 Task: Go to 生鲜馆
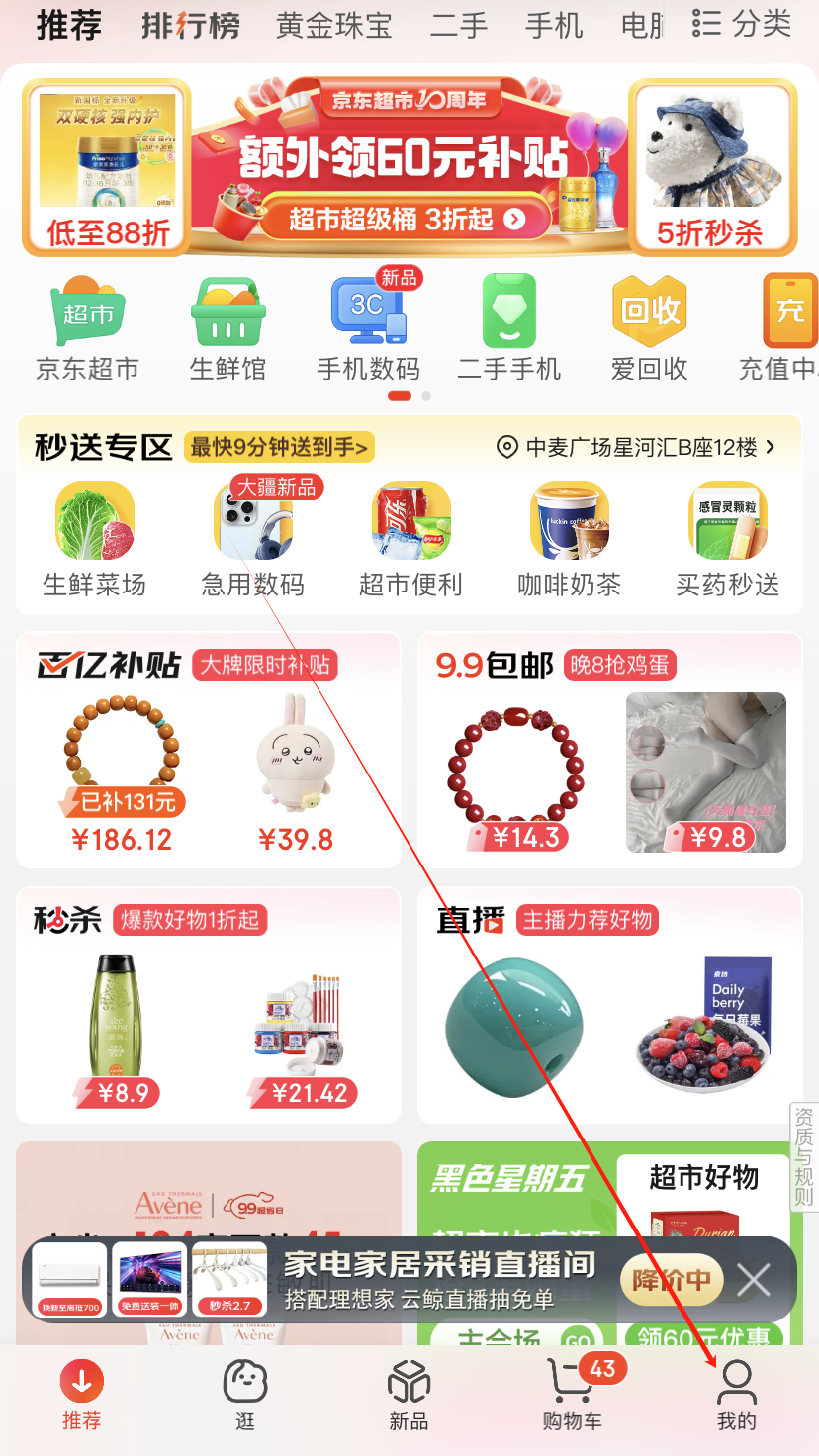click(228, 327)
